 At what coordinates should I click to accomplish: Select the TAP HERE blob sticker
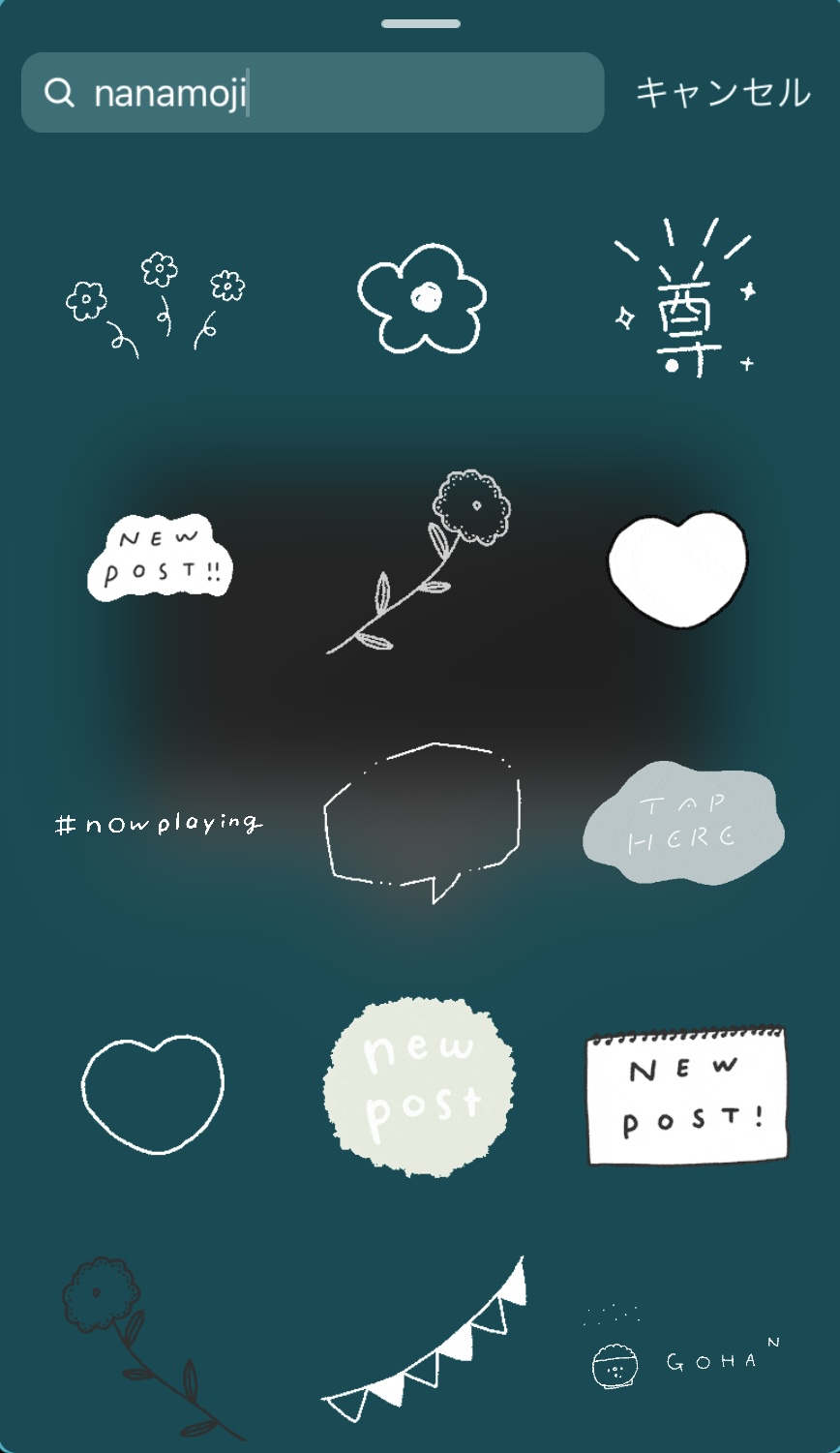pos(683,823)
